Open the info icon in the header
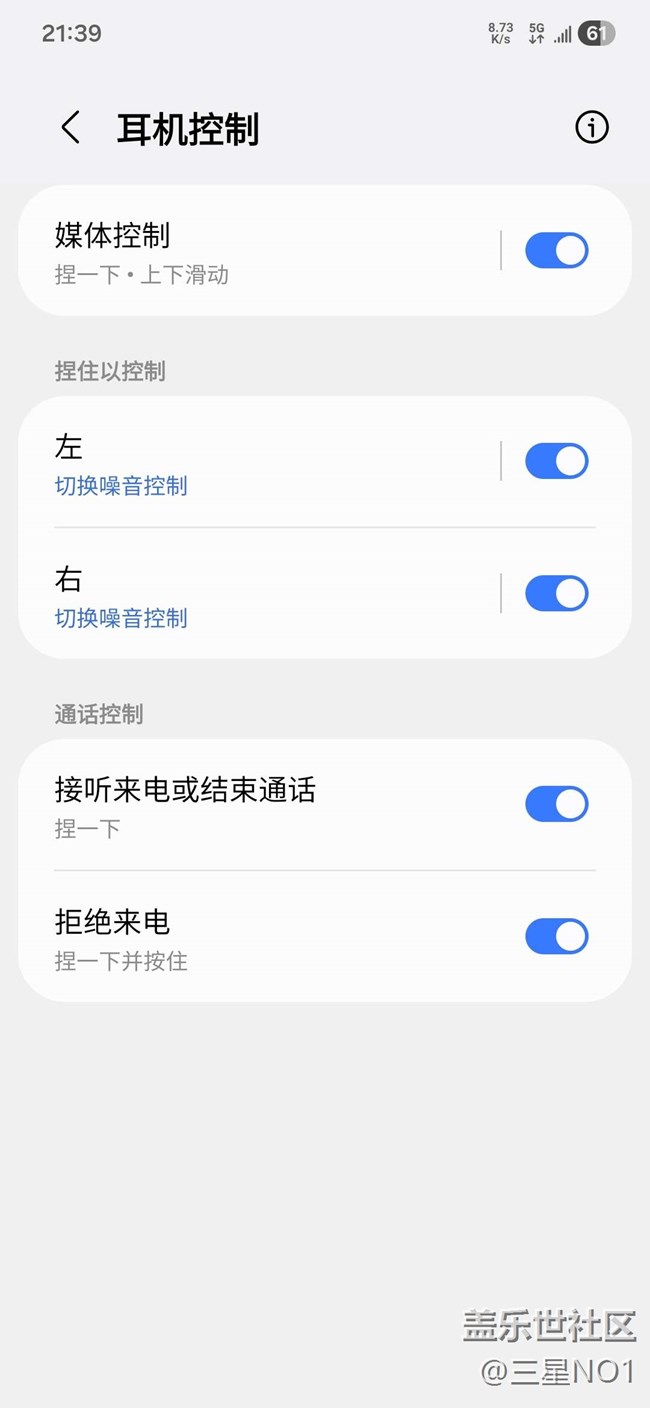The width and height of the screenshot is (650, 1408). tap(591, 128)
